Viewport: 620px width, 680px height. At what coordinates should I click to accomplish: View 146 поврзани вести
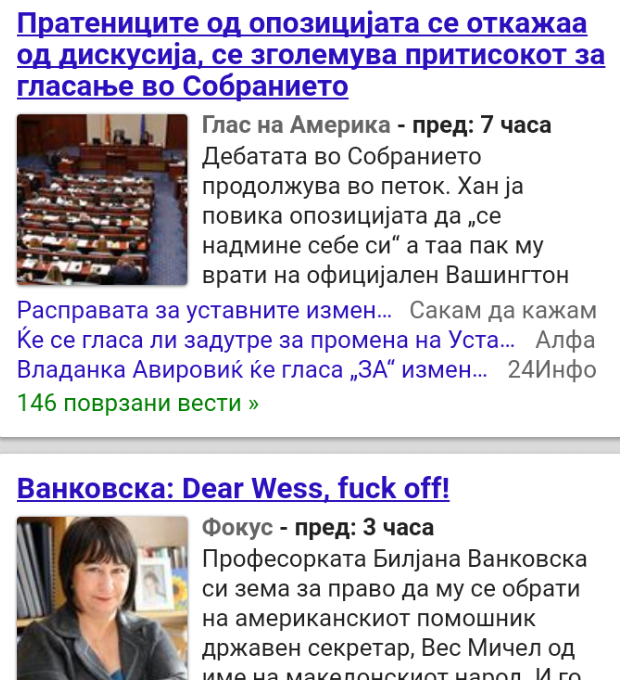pos(138,403)
